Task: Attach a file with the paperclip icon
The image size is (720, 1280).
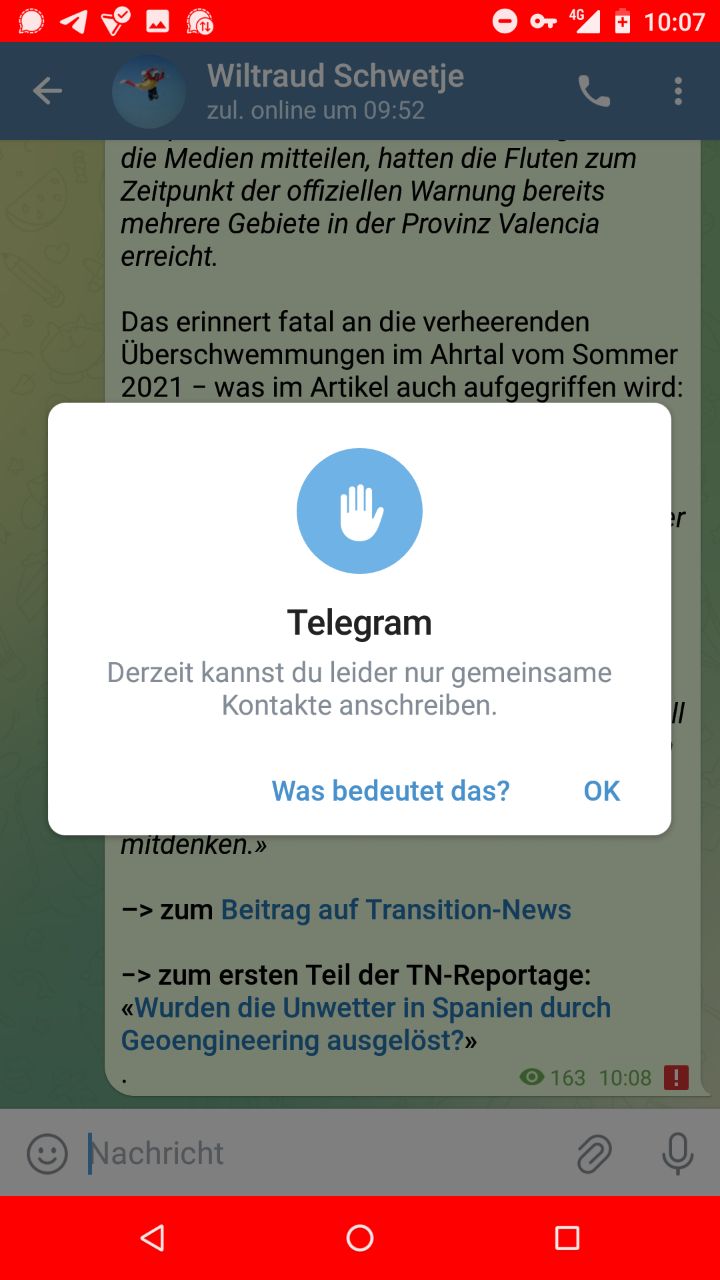Action: click(594, 1154)
